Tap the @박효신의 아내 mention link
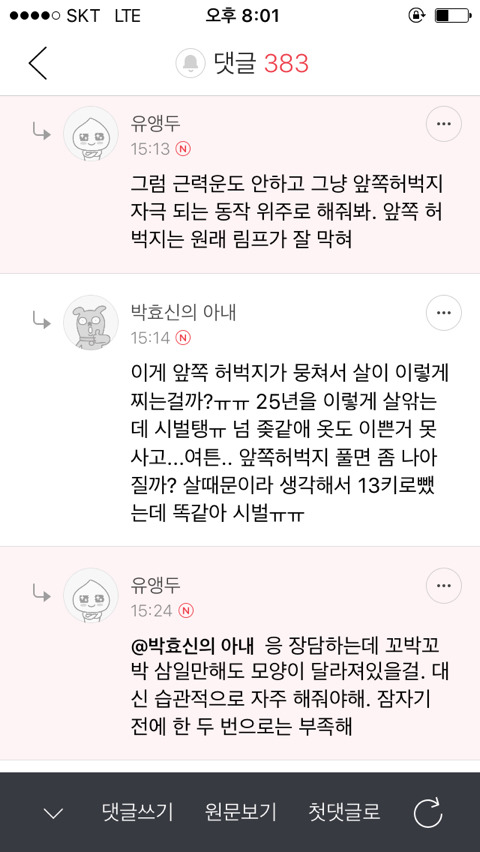The image size is (480, 852). click(192, 648)
